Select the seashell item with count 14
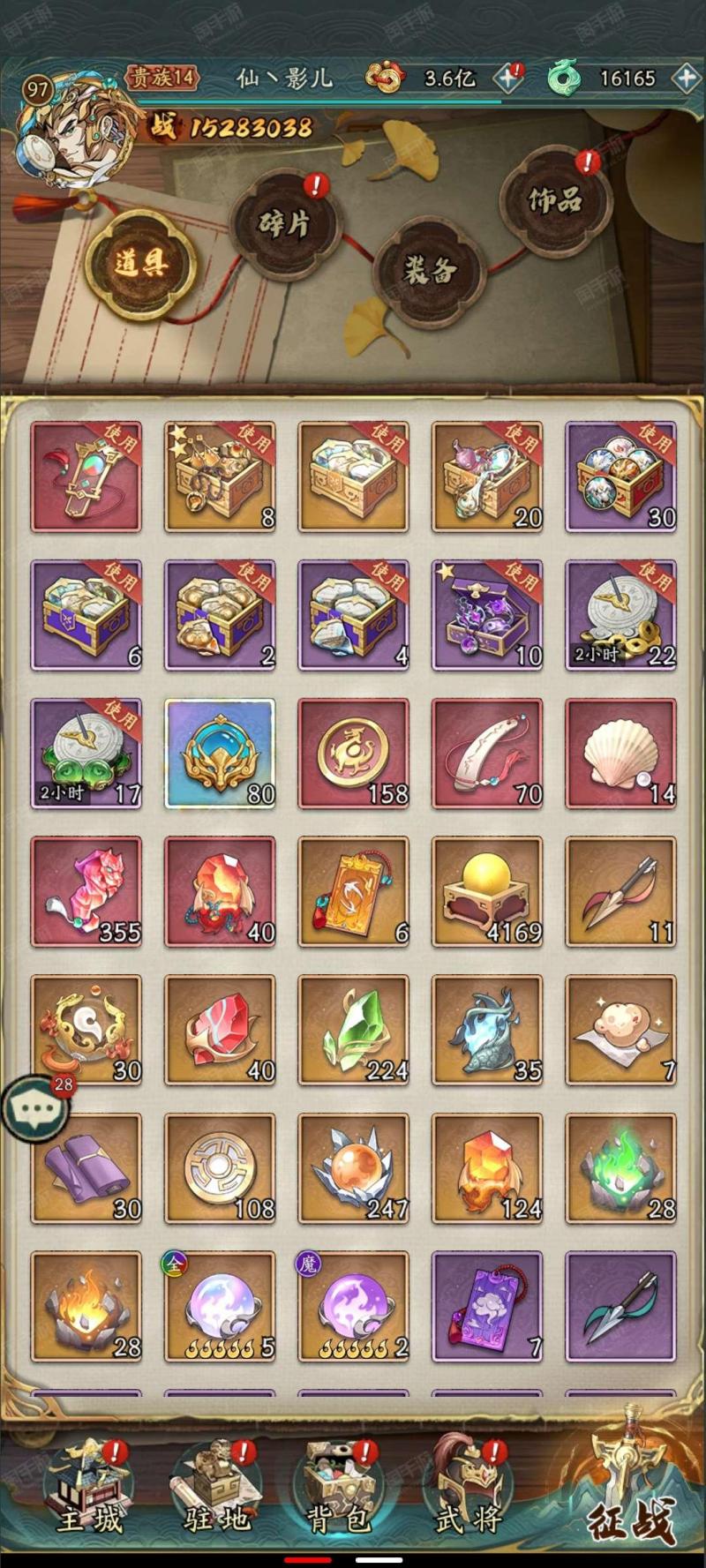Image resolution: width=706 pixels, height=1568 pixels. pos(621,754)
